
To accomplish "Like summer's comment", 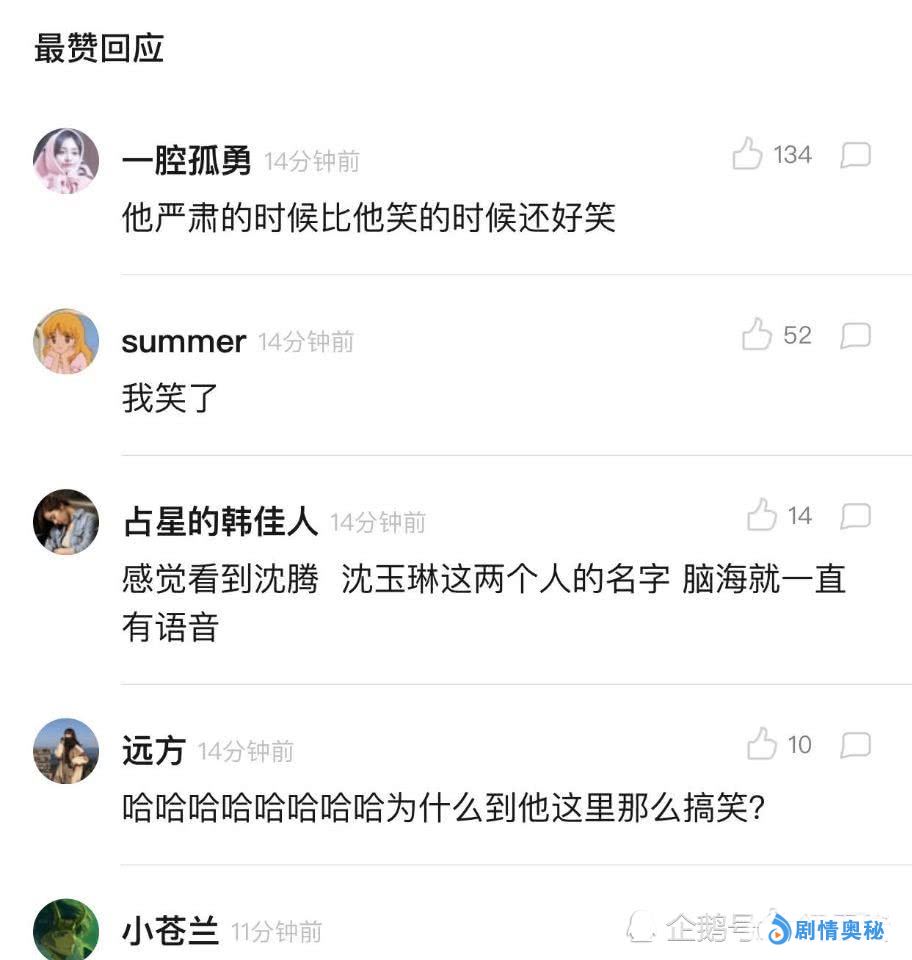I will [x=757, y=335].
